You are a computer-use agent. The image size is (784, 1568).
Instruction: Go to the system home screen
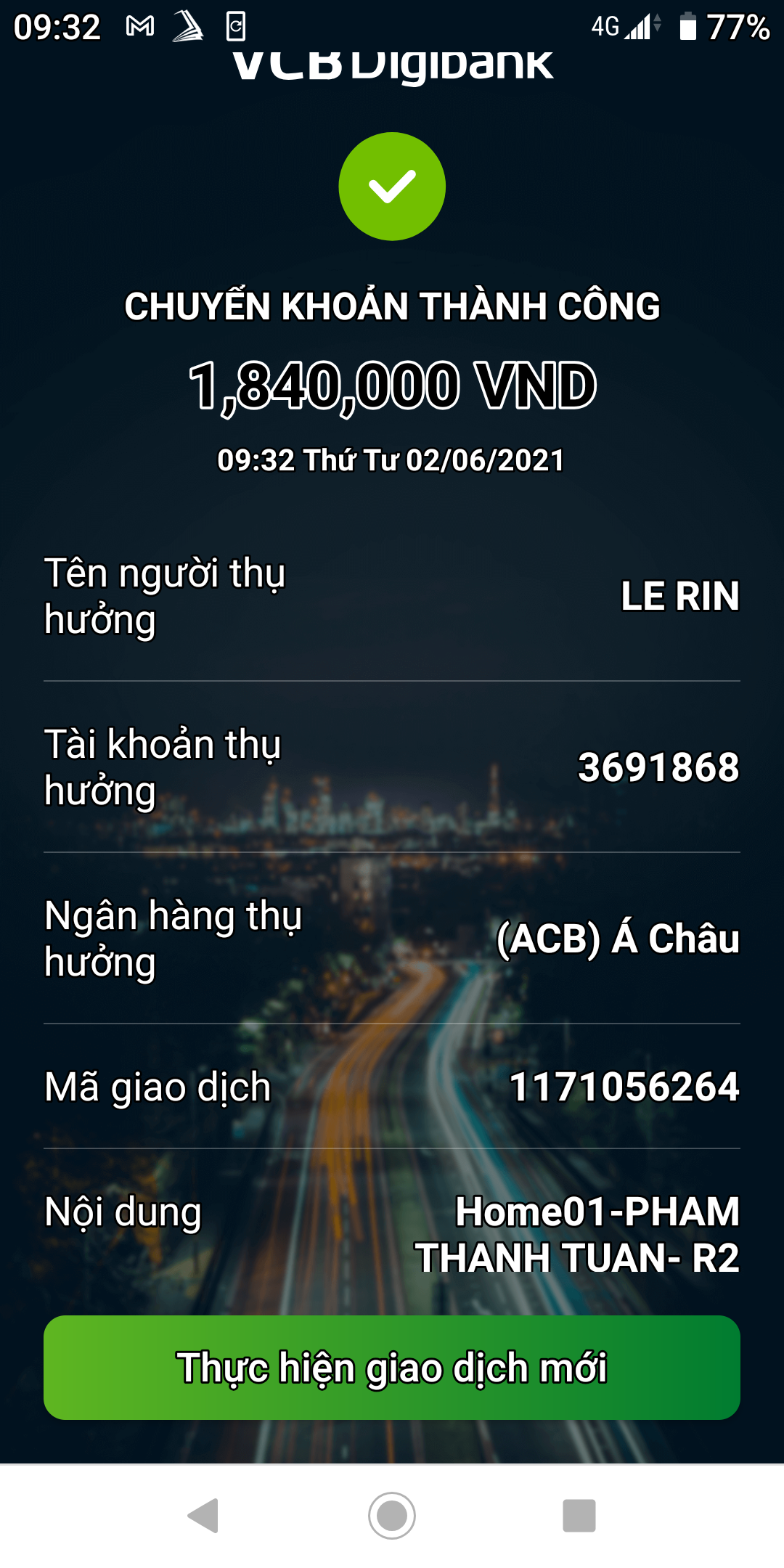tap(392, 1516)
